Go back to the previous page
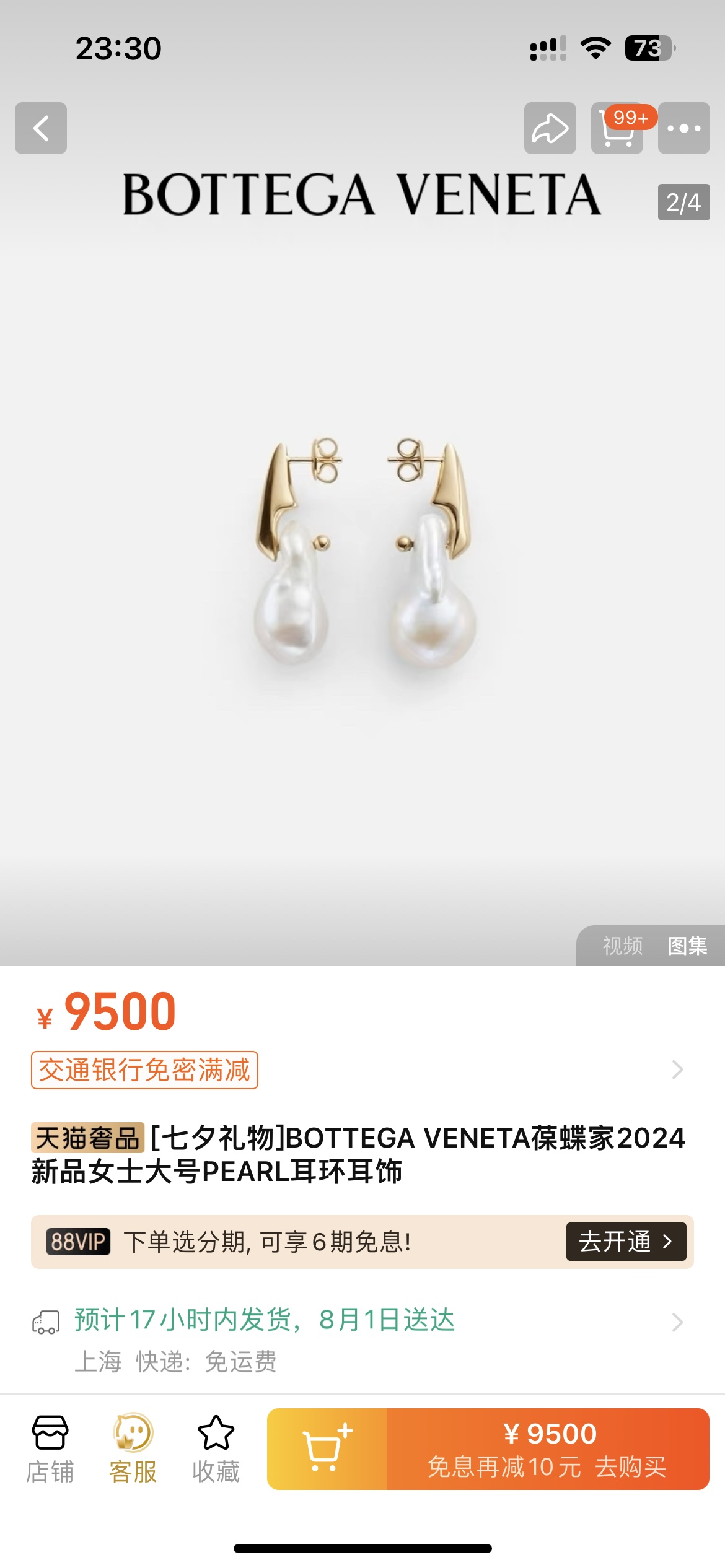The width and height of the screenshot is (725, 1568). coord(41,128)
